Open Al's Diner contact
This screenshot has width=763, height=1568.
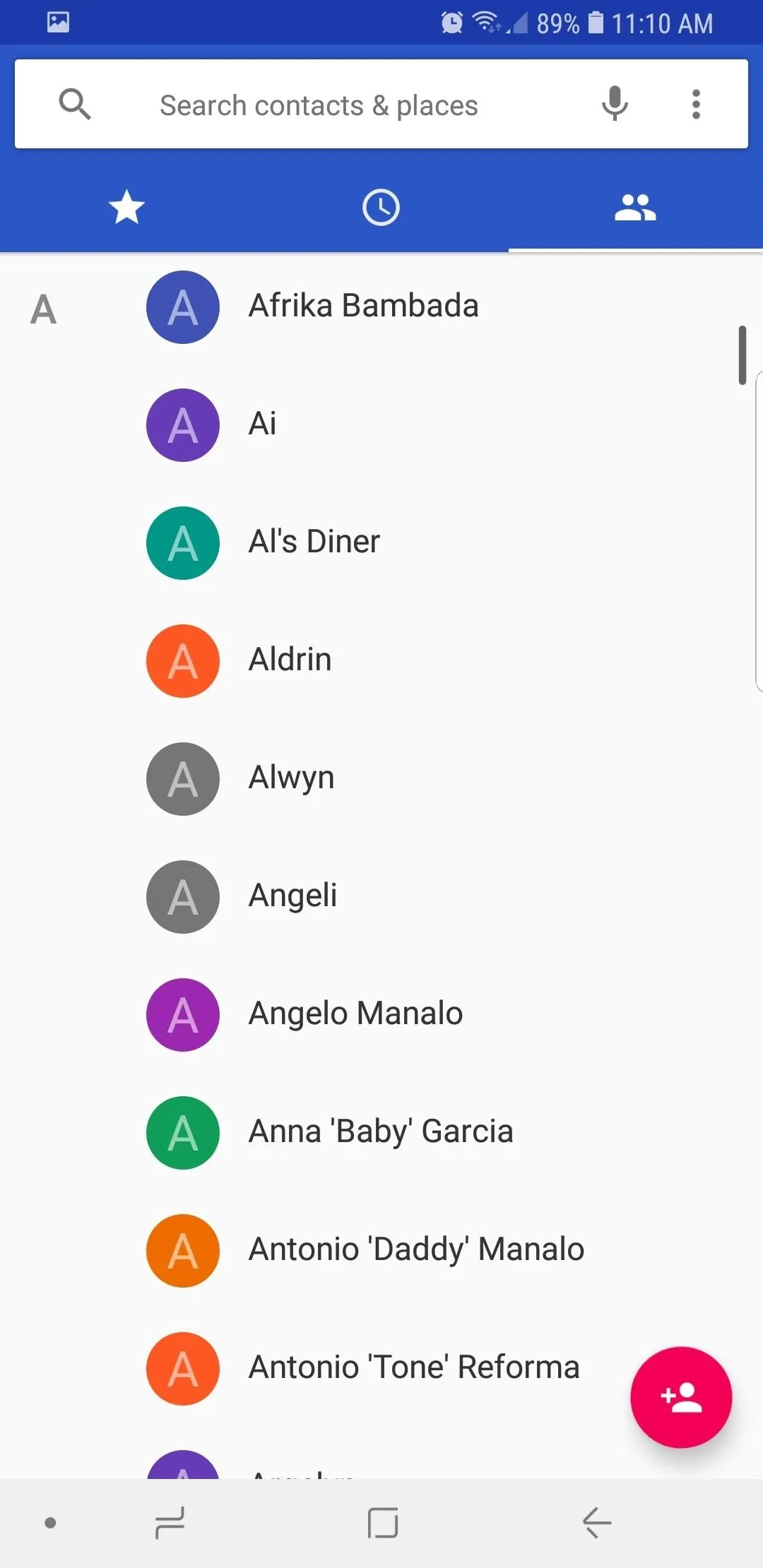[x=381, y=543]
